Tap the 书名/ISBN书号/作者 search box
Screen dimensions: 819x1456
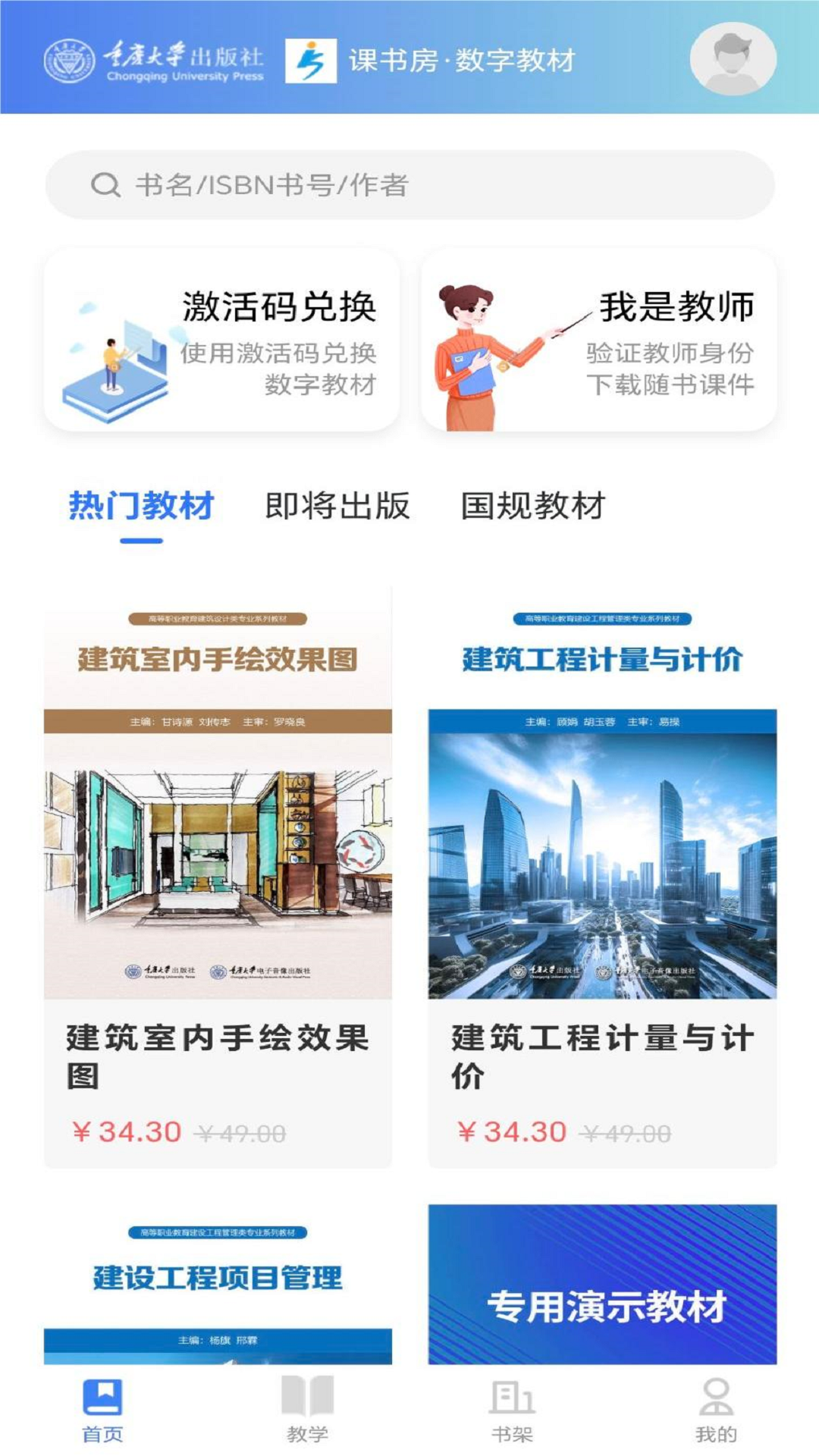[409, 185]
